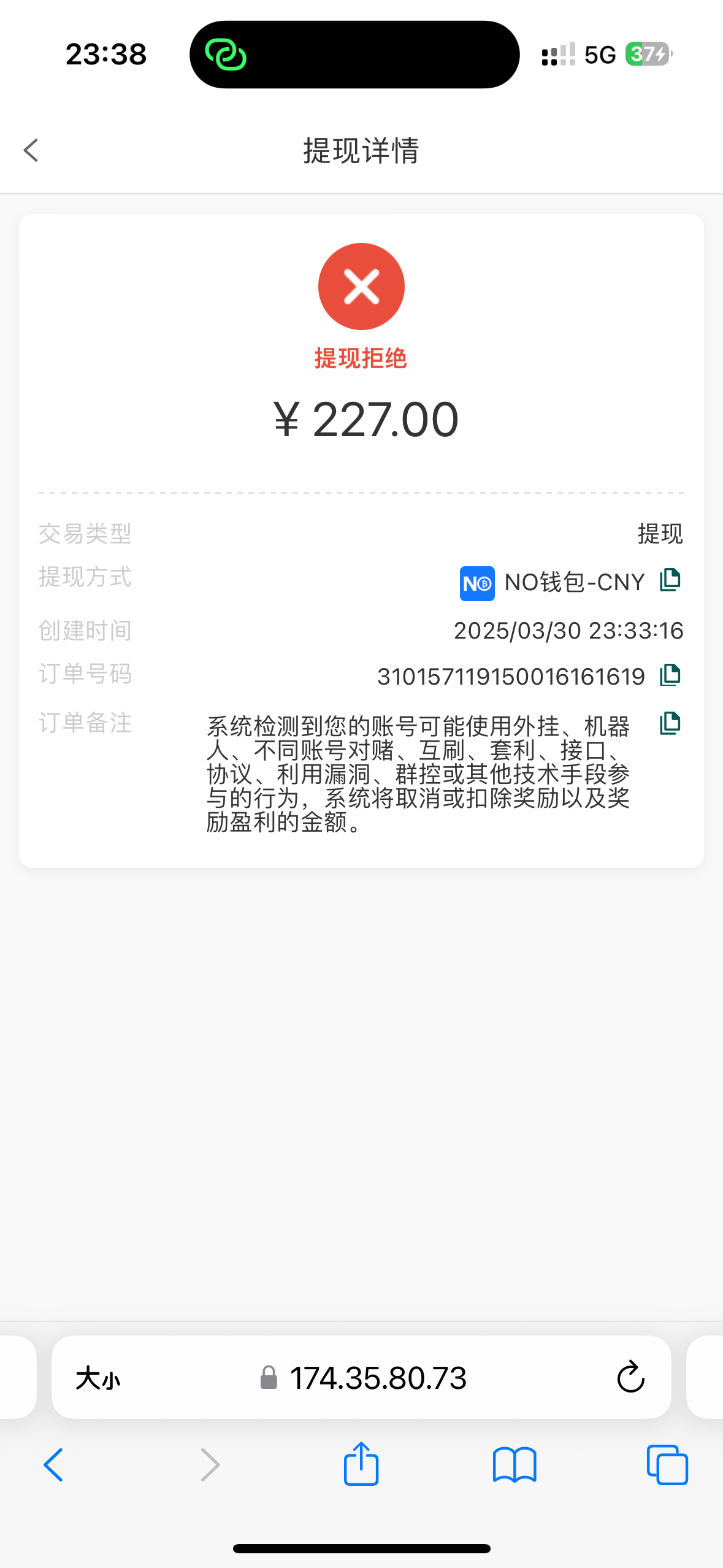Share this page from Safari

tap(361, 1464)
